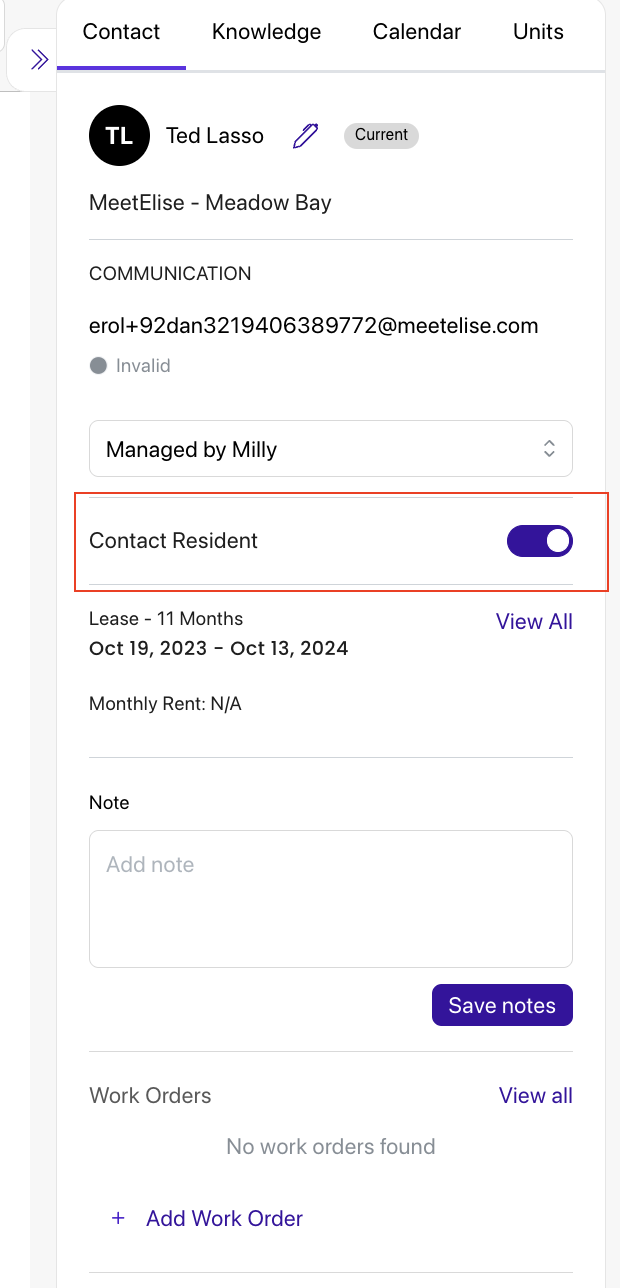
Task: Open the Calendar tab
Action: (417, 32)
